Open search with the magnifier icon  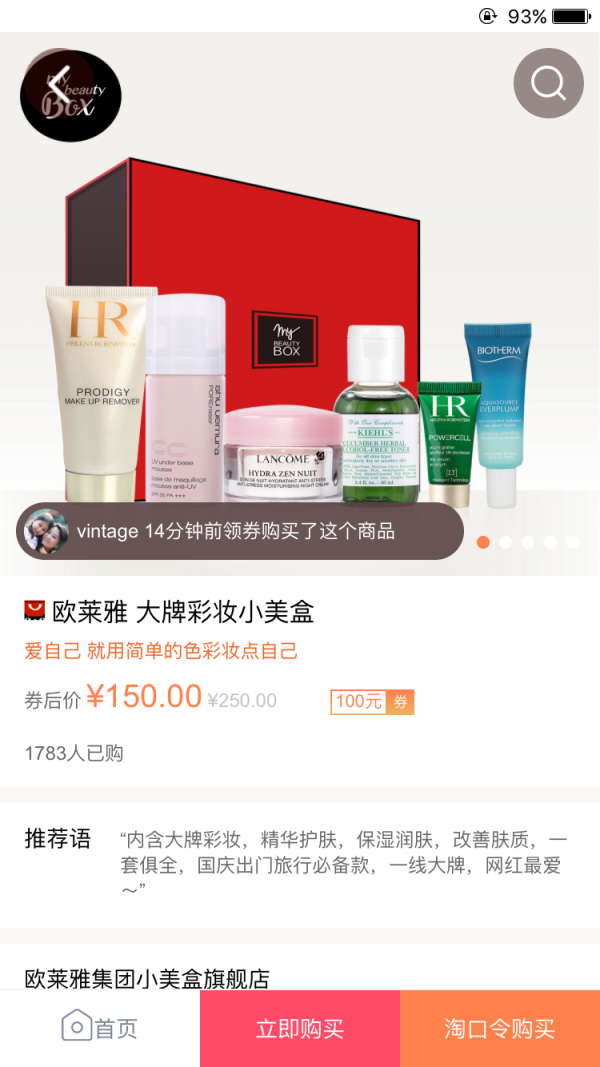(548, 83)
